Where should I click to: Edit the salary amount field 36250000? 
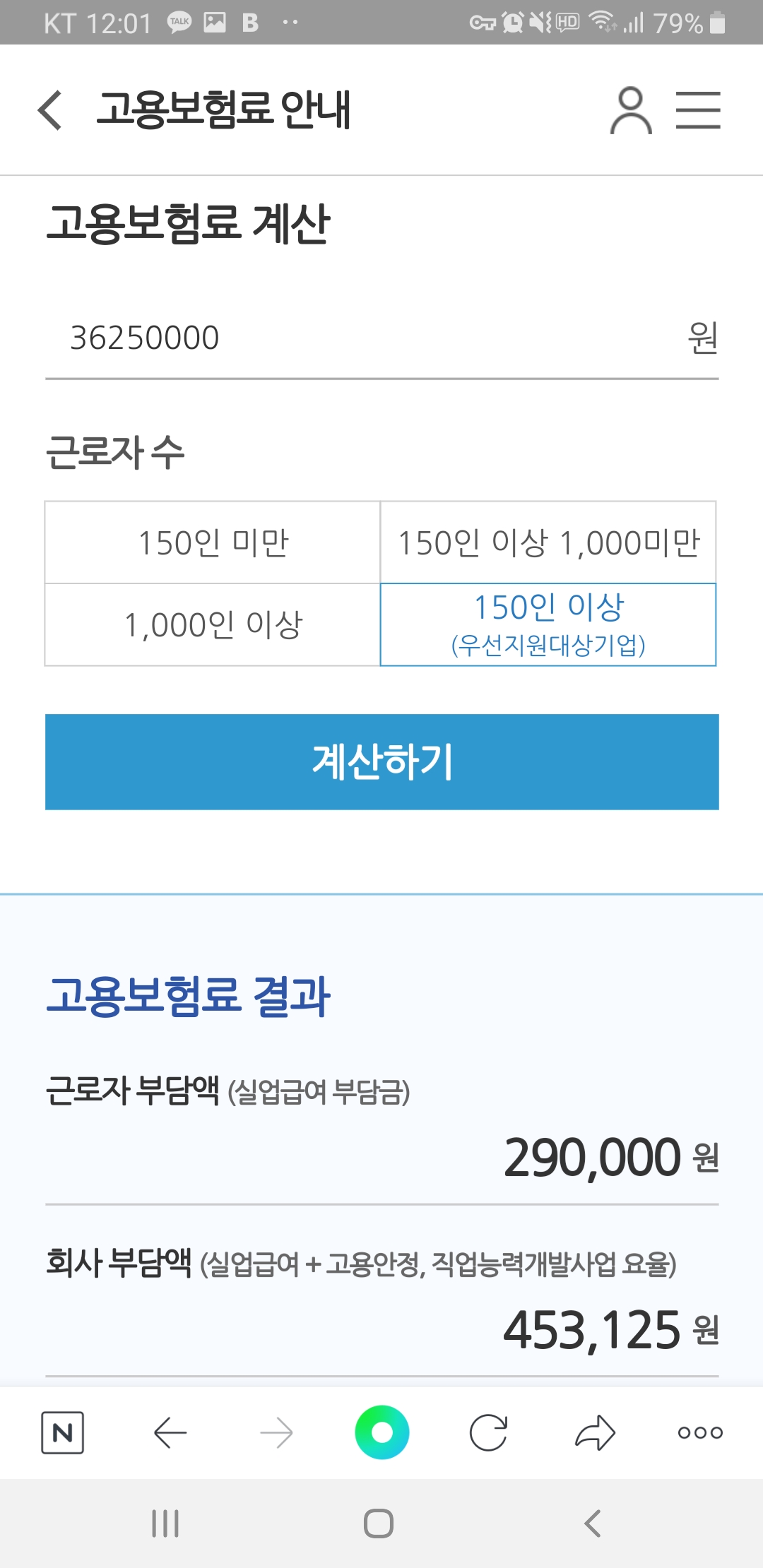tap(381, 338)
